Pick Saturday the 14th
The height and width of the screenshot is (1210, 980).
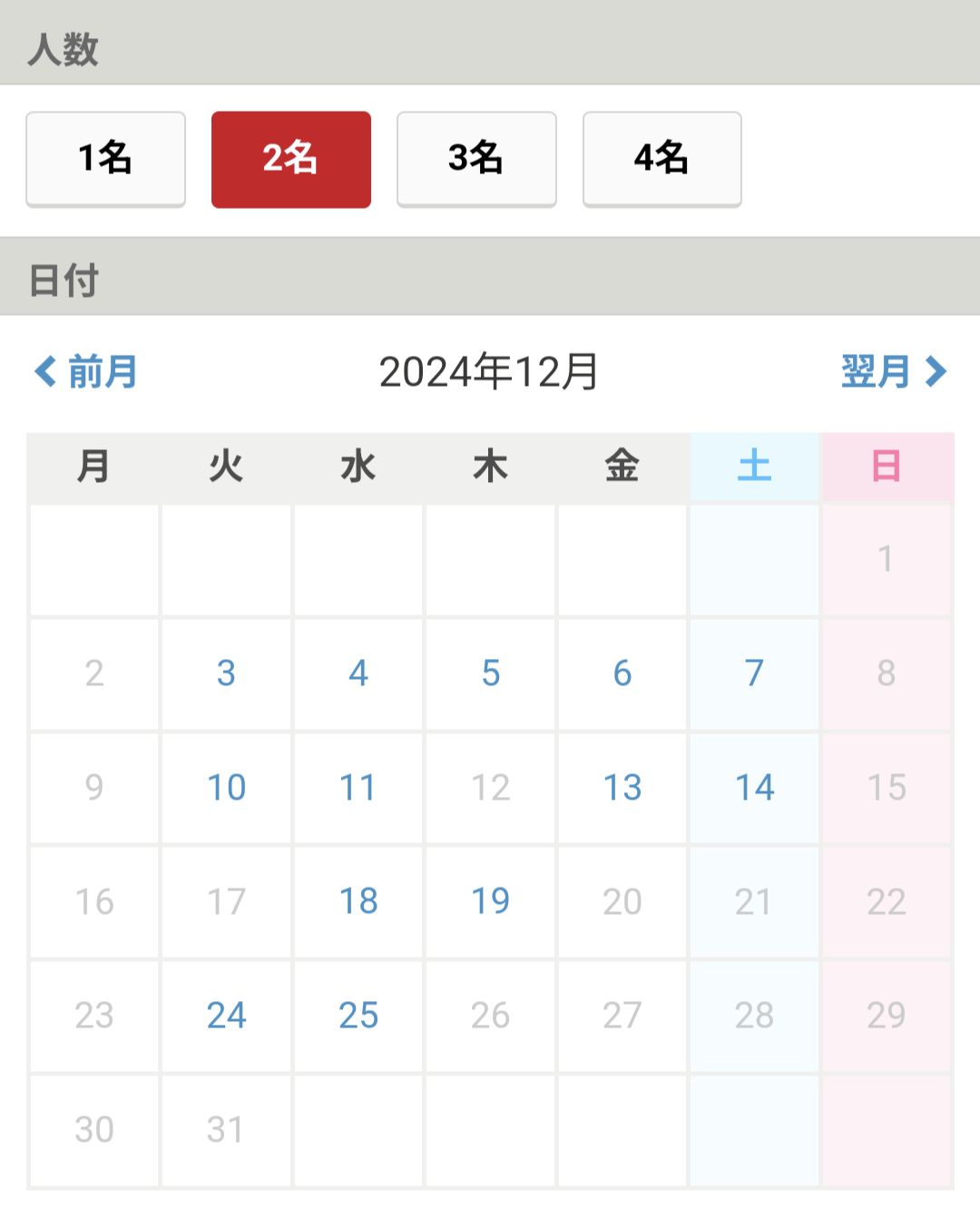(x=754, y=787)
